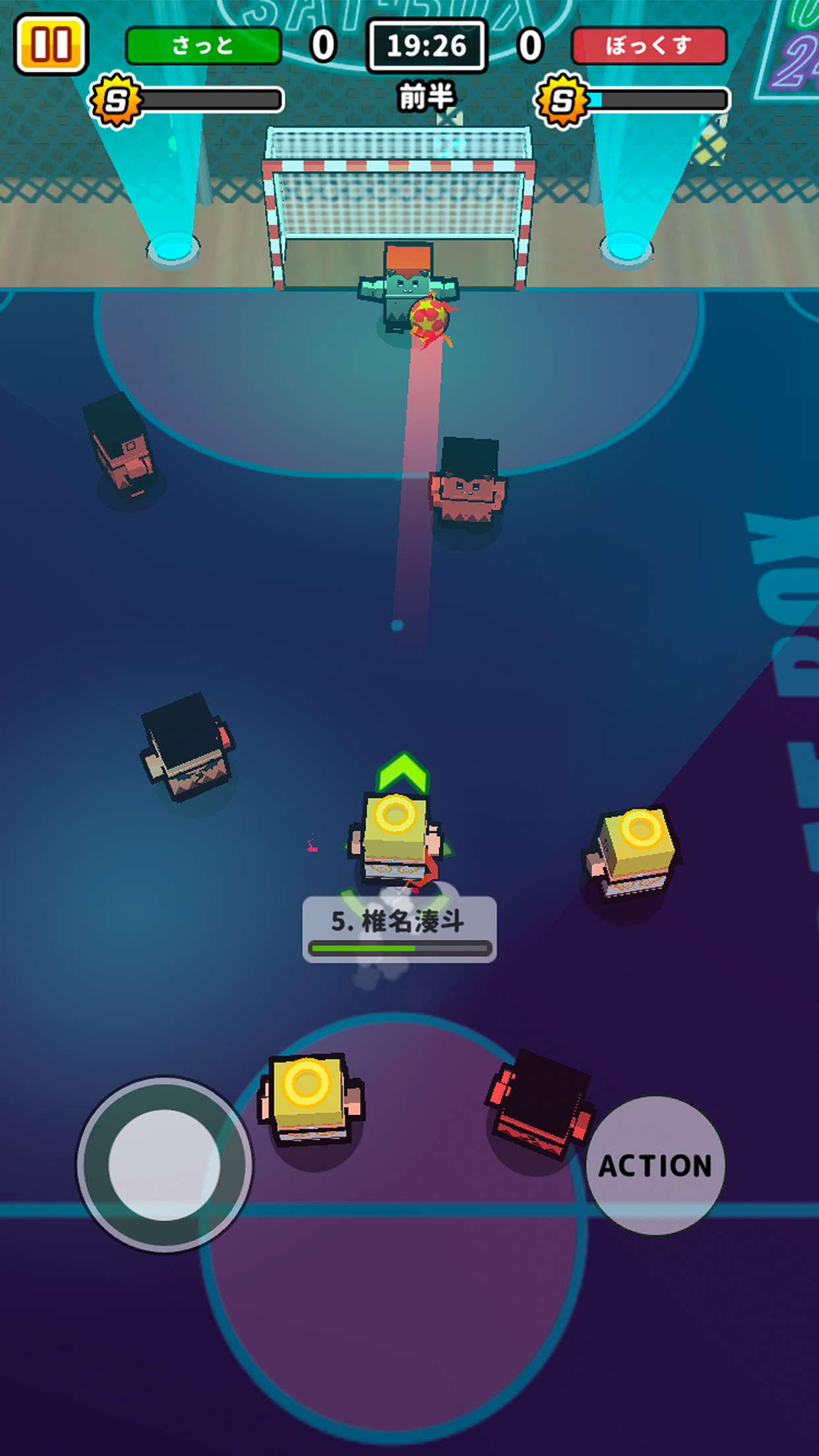Tap the goalkeeper standing in the goal

(x=406, y=284)
